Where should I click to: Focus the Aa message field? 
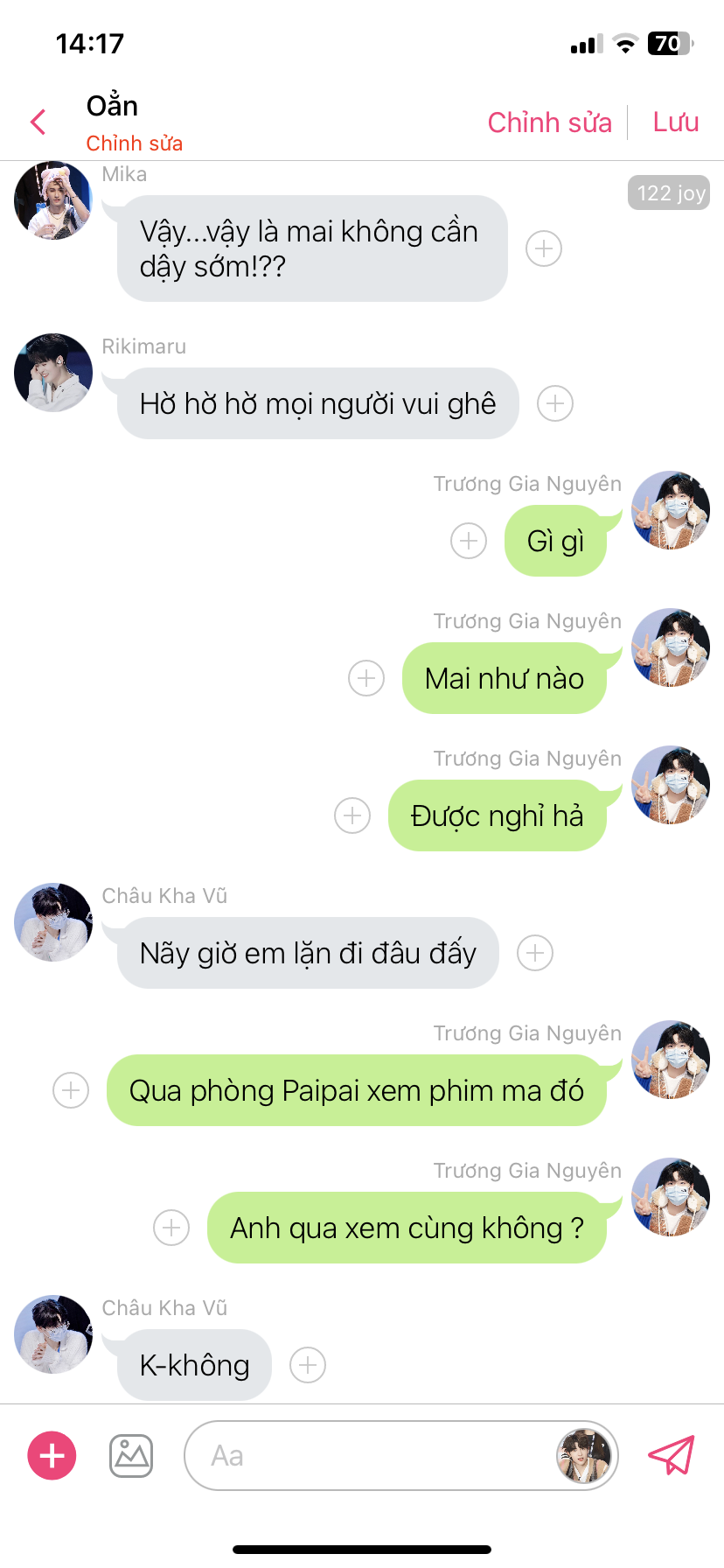[367, 1456]
